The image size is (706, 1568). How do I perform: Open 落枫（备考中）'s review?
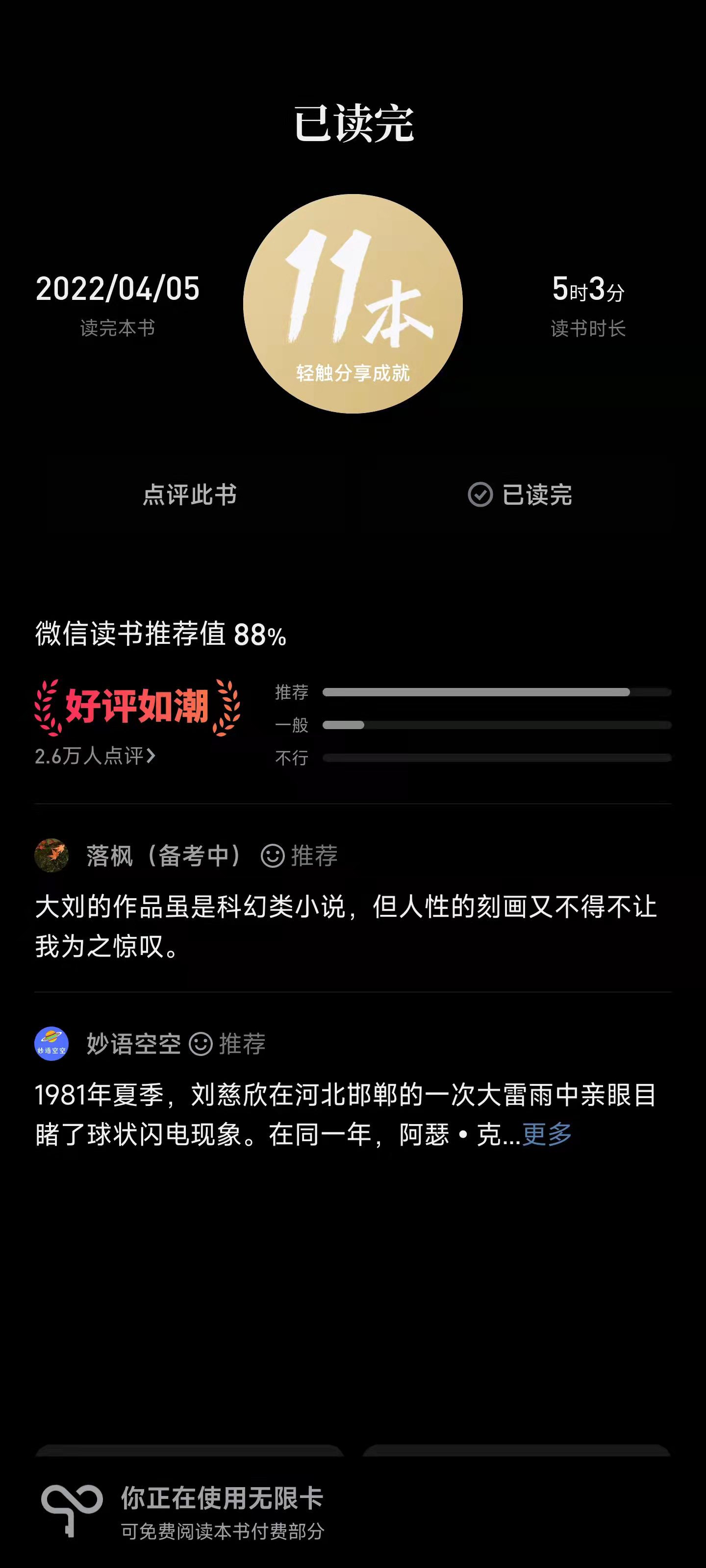pos(345,926)
